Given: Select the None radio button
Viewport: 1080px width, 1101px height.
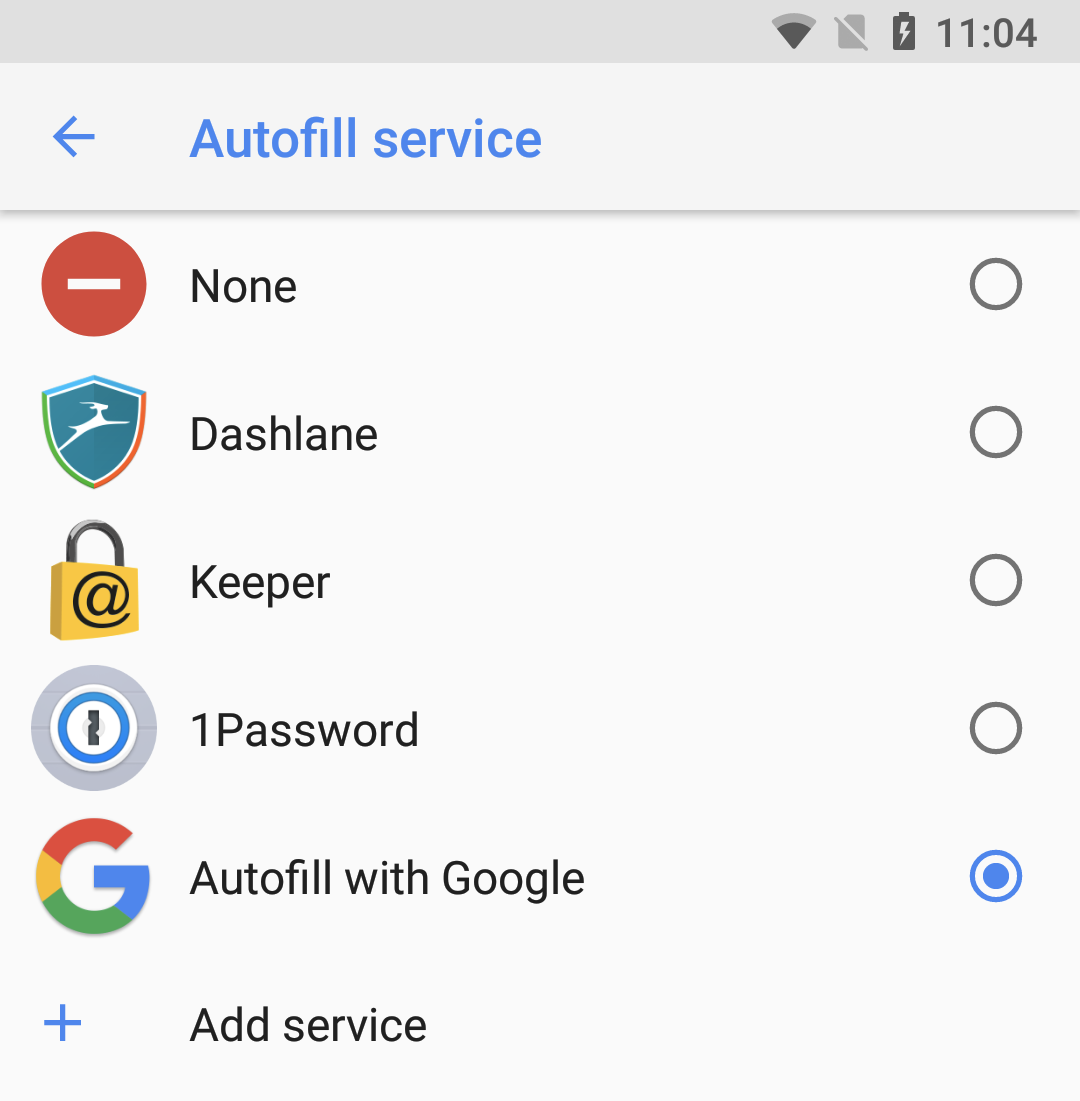Looking at the screenshot, I should 995,284.
